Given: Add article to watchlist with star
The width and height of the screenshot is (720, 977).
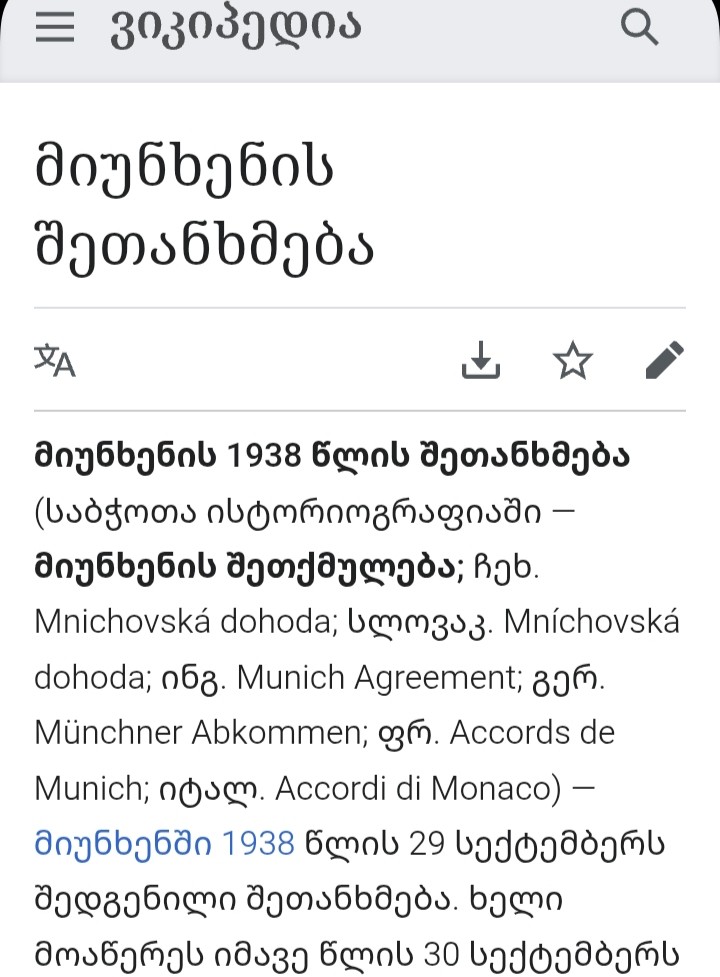Looking at the screenshot, I should click(x=573, y=361).
